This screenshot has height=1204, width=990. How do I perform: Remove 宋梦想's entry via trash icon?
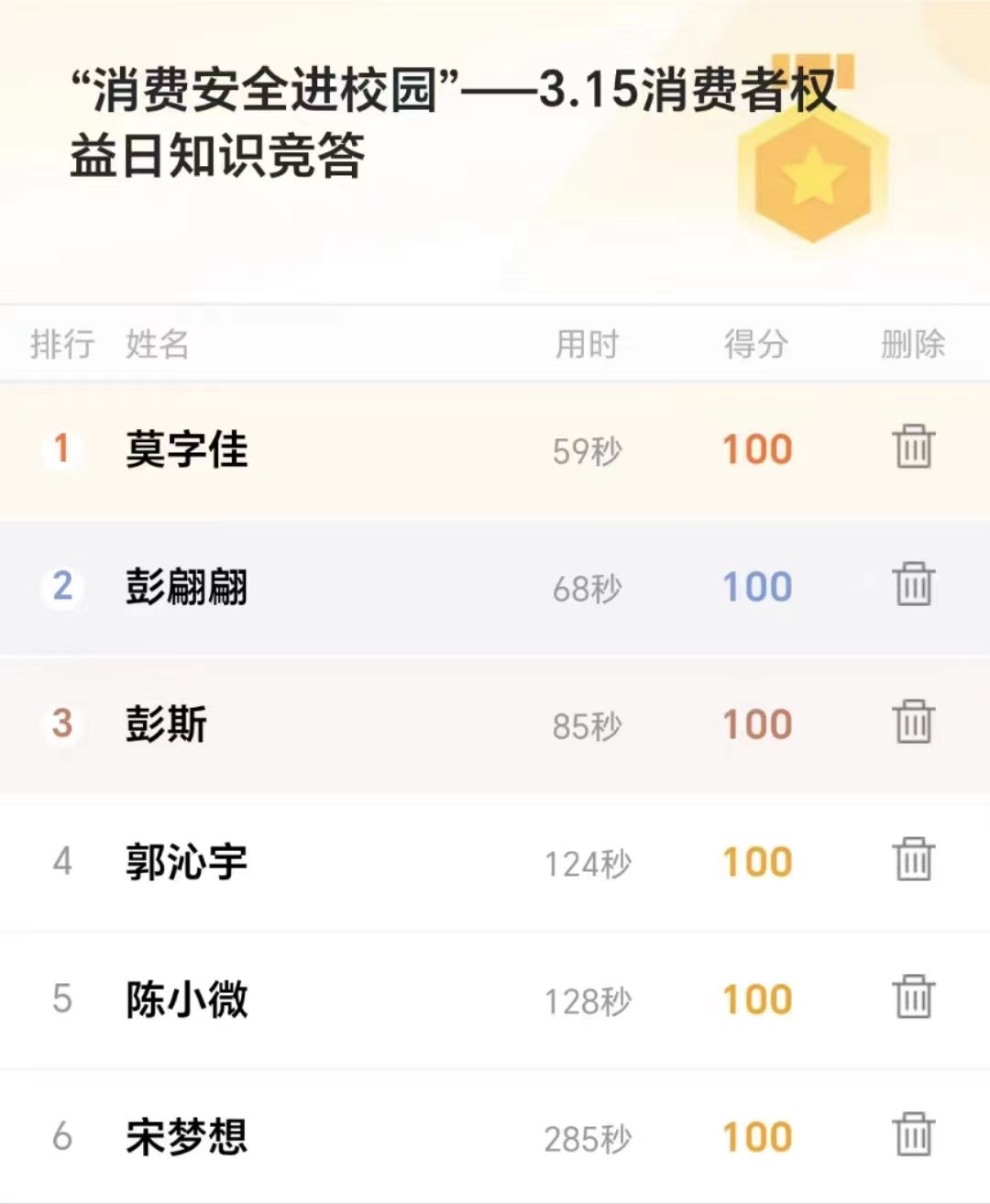[913, 1135]
